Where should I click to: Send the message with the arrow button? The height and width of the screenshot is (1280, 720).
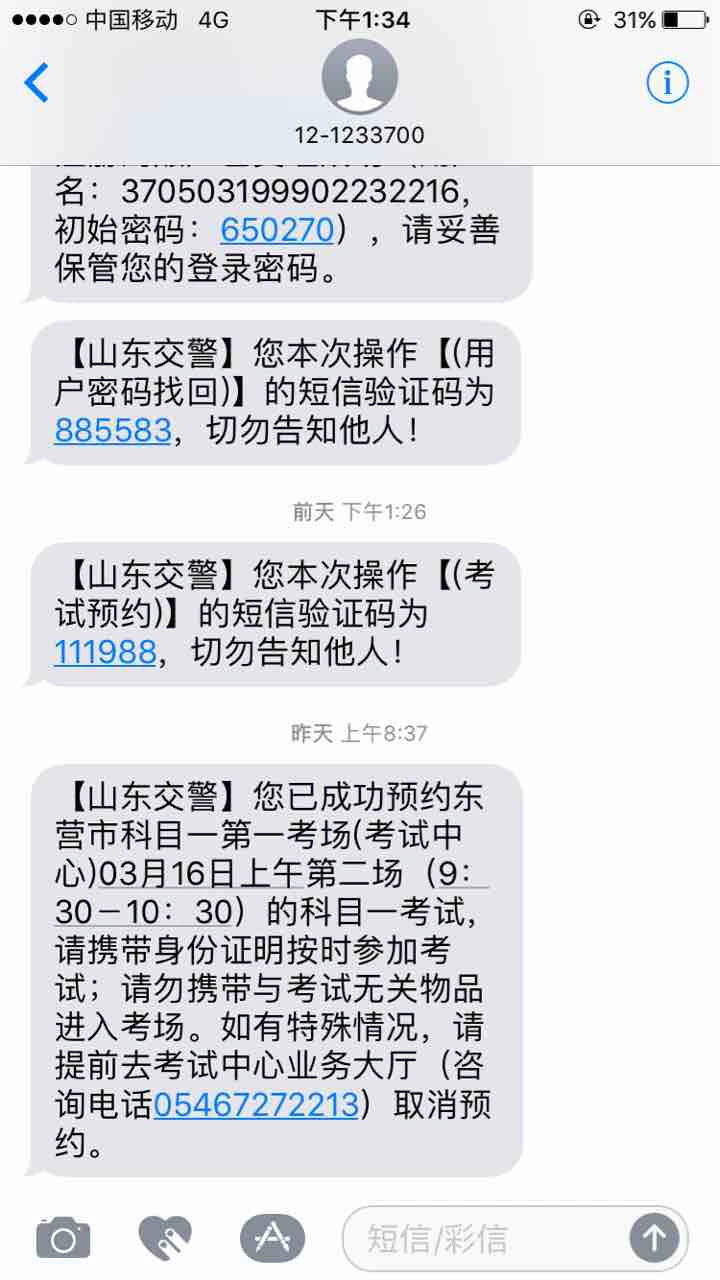[x=653, y=1239]
